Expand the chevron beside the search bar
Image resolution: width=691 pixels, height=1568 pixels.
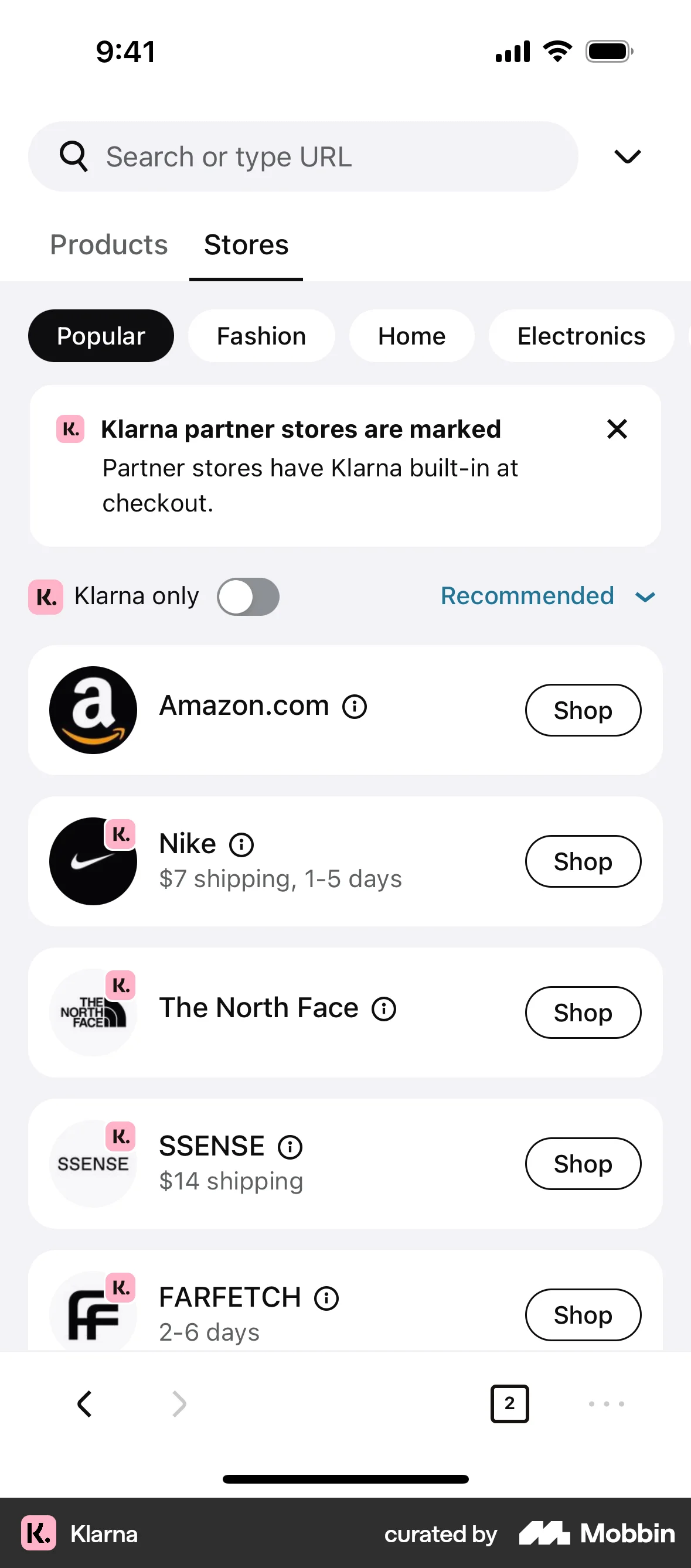(x=627, y=156)
